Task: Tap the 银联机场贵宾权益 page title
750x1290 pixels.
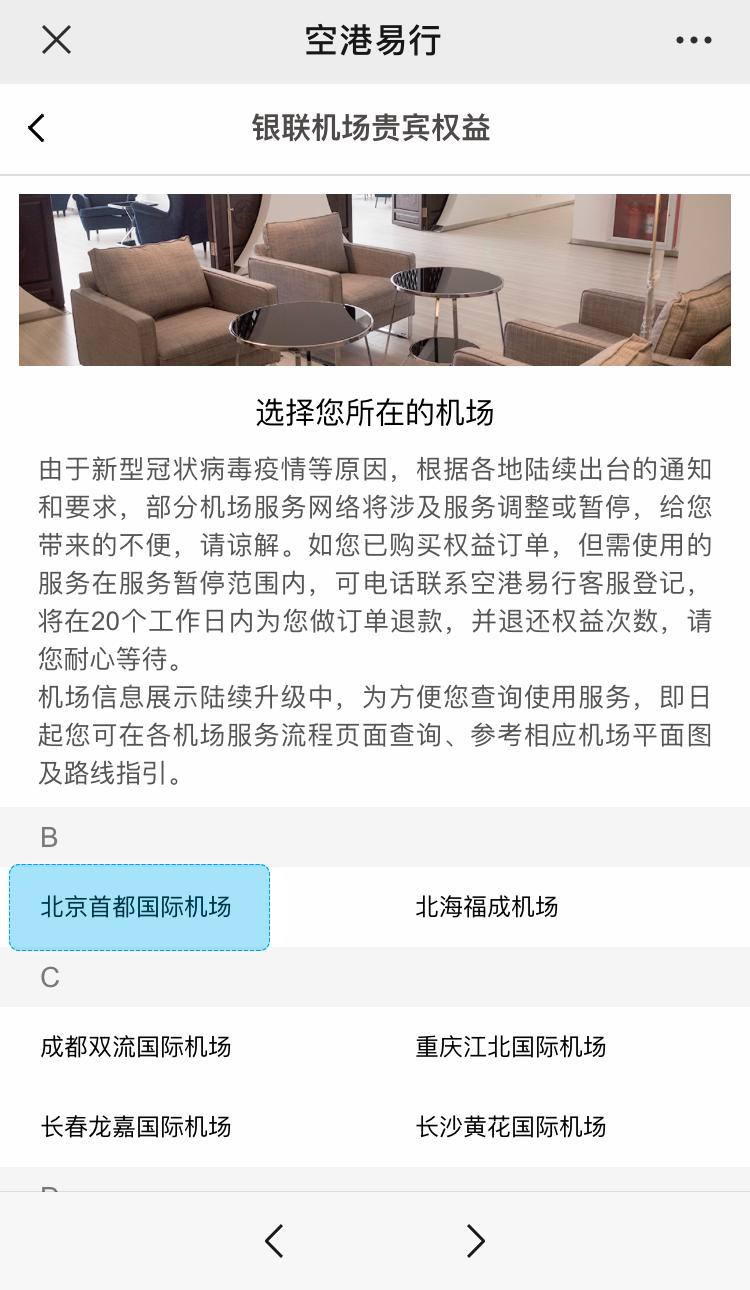Action: (x=375, y=128)
